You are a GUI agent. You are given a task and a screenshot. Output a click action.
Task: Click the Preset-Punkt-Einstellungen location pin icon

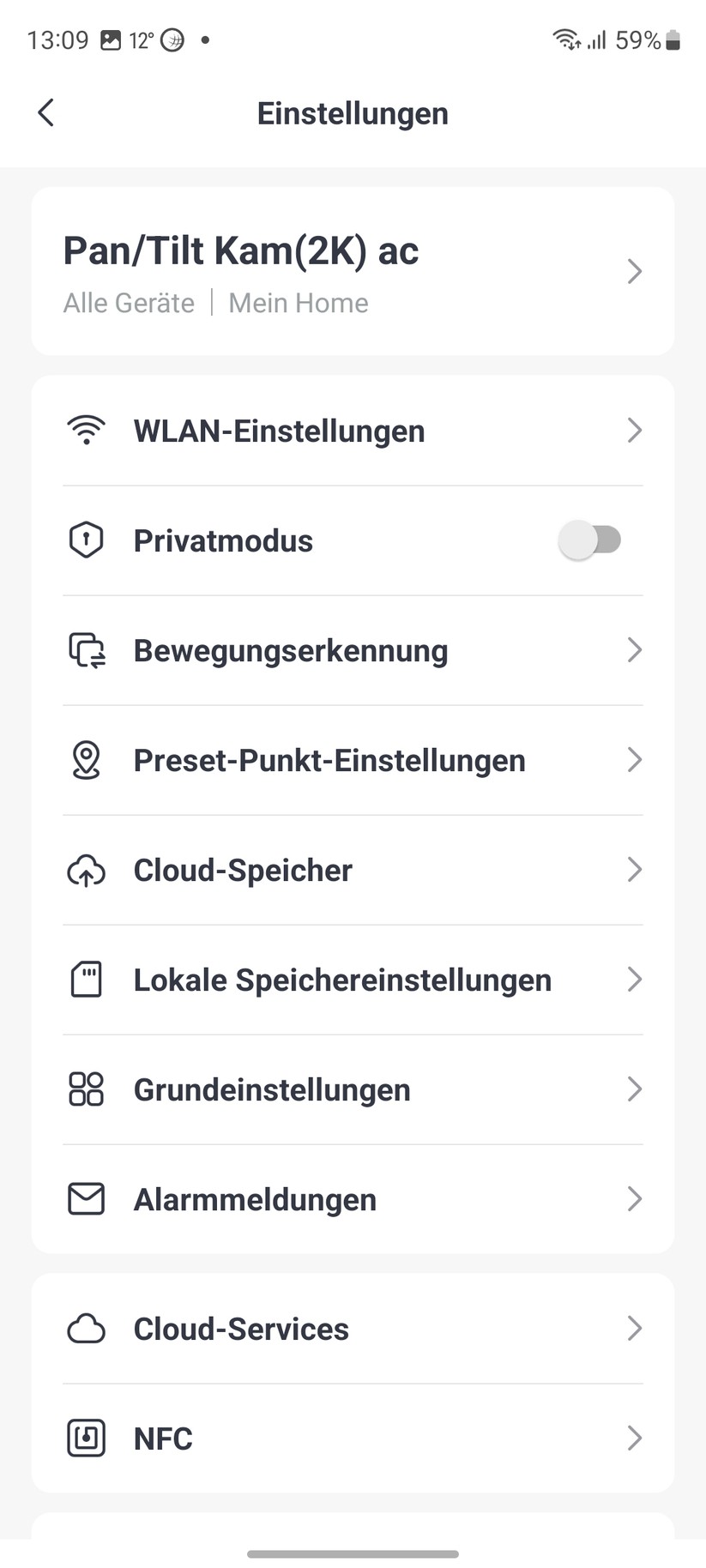coord(86,760)
